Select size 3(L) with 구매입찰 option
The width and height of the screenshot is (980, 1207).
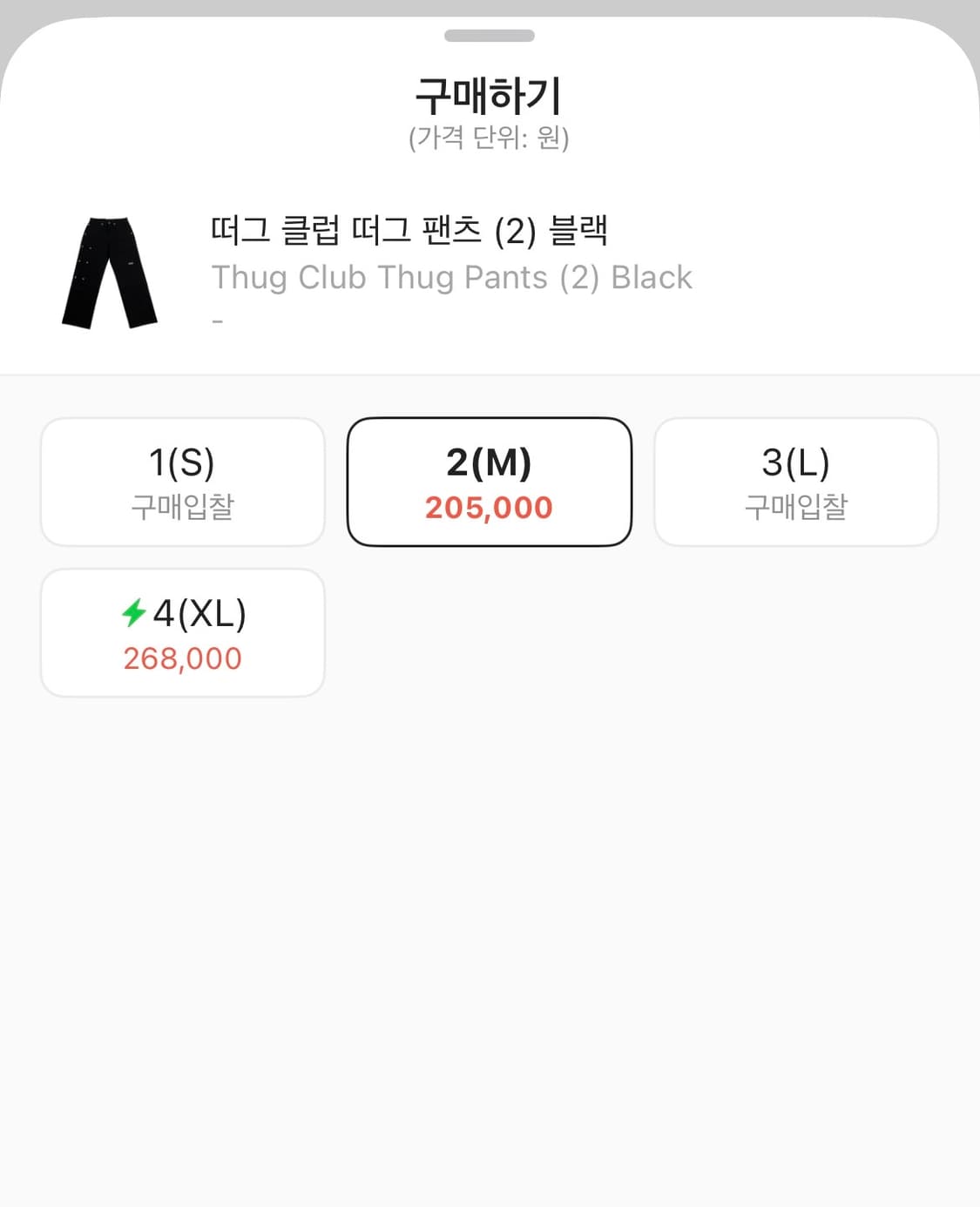(x=796, y=481)
